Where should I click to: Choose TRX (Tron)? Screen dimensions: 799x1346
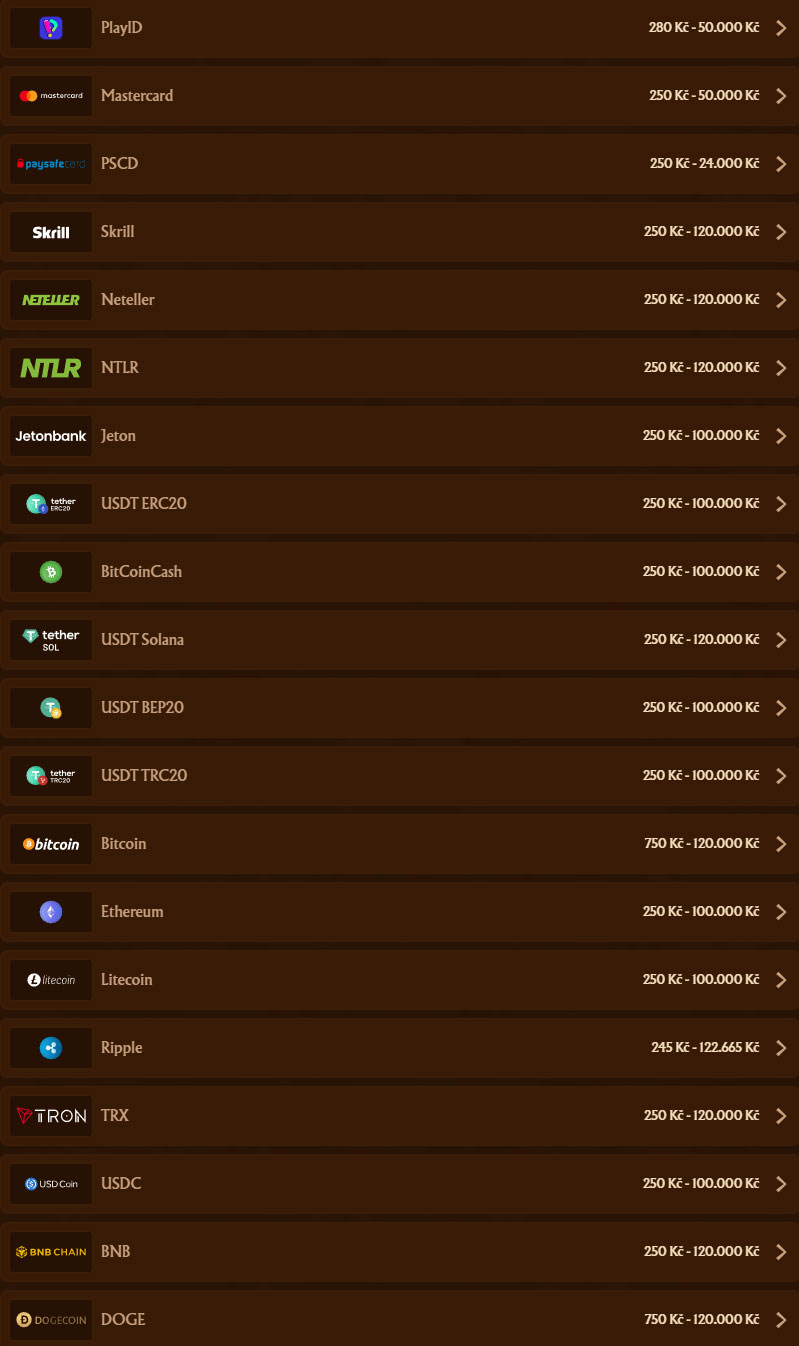(x=400, y=1116)
